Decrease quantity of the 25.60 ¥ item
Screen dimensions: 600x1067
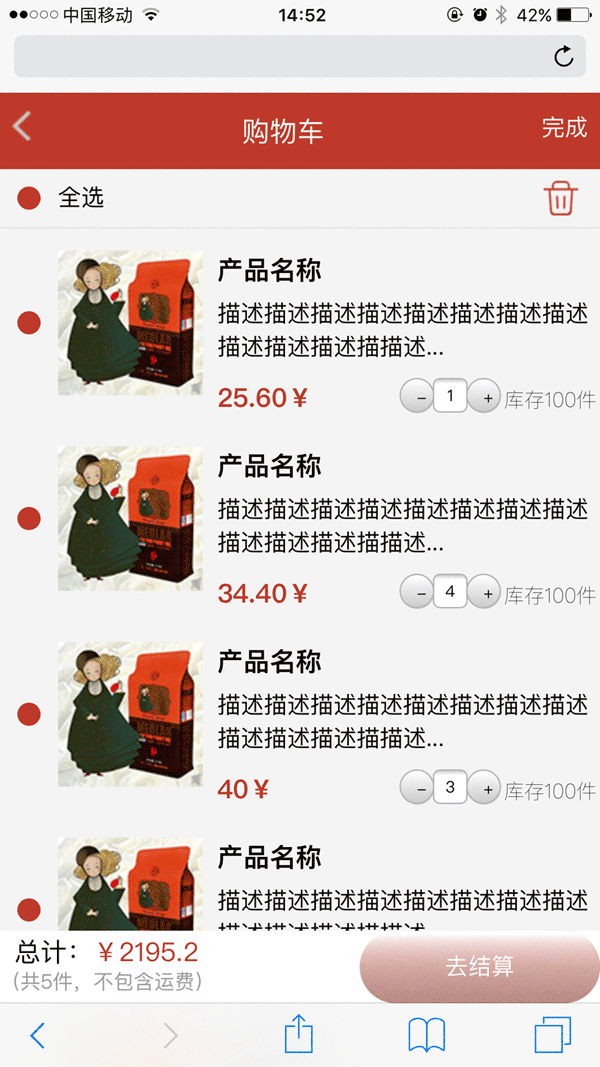point(417,398)
